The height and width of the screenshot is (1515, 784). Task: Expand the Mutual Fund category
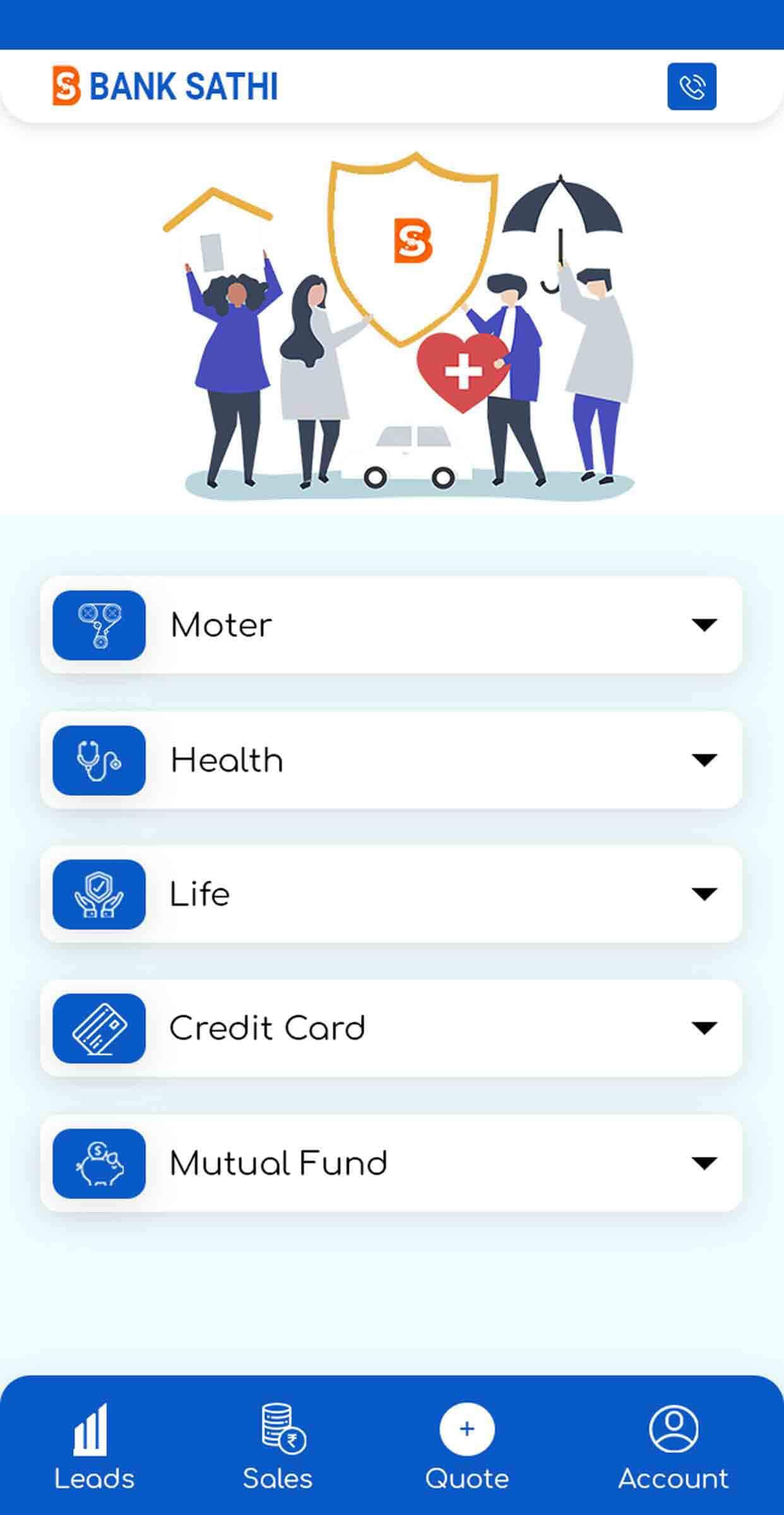click(704, 1163)
